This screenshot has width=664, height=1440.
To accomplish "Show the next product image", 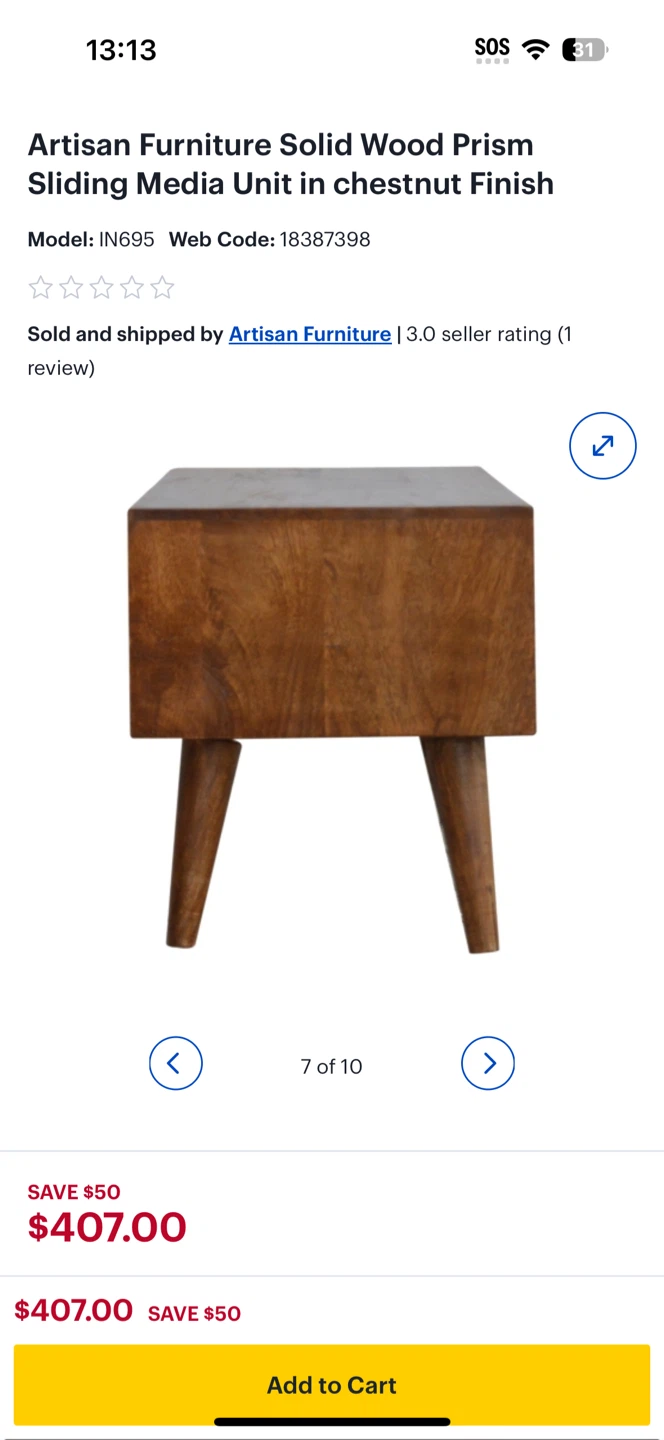I will pos(488,1063).
